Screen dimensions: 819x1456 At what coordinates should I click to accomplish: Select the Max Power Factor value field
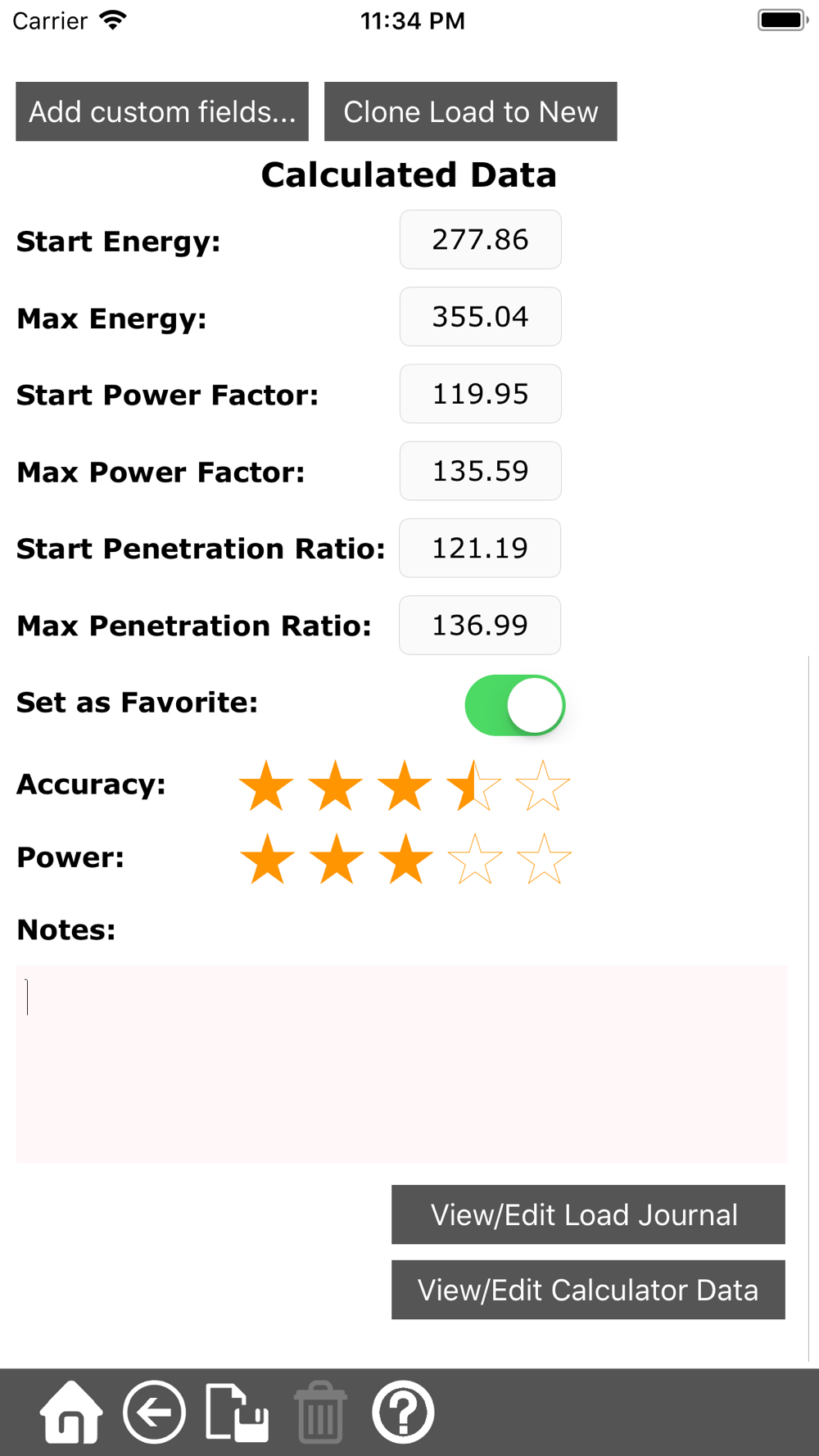click(481, 471)
